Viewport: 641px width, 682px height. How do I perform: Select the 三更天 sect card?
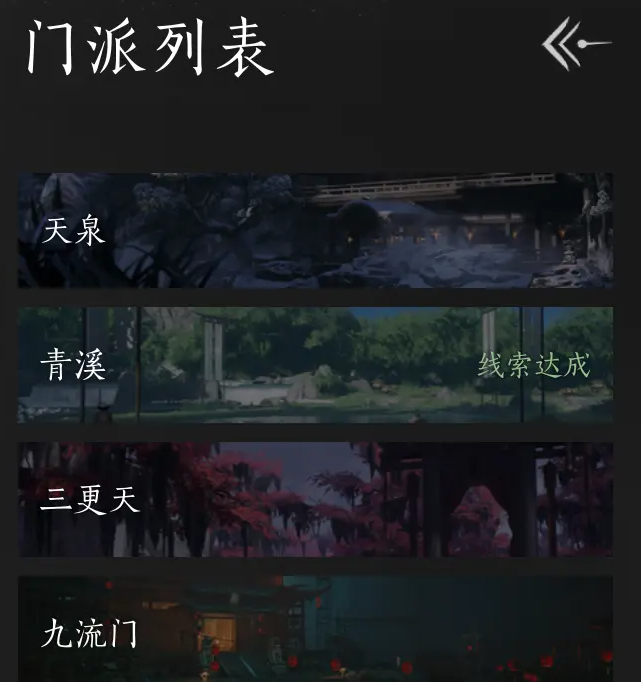(315, 499)
